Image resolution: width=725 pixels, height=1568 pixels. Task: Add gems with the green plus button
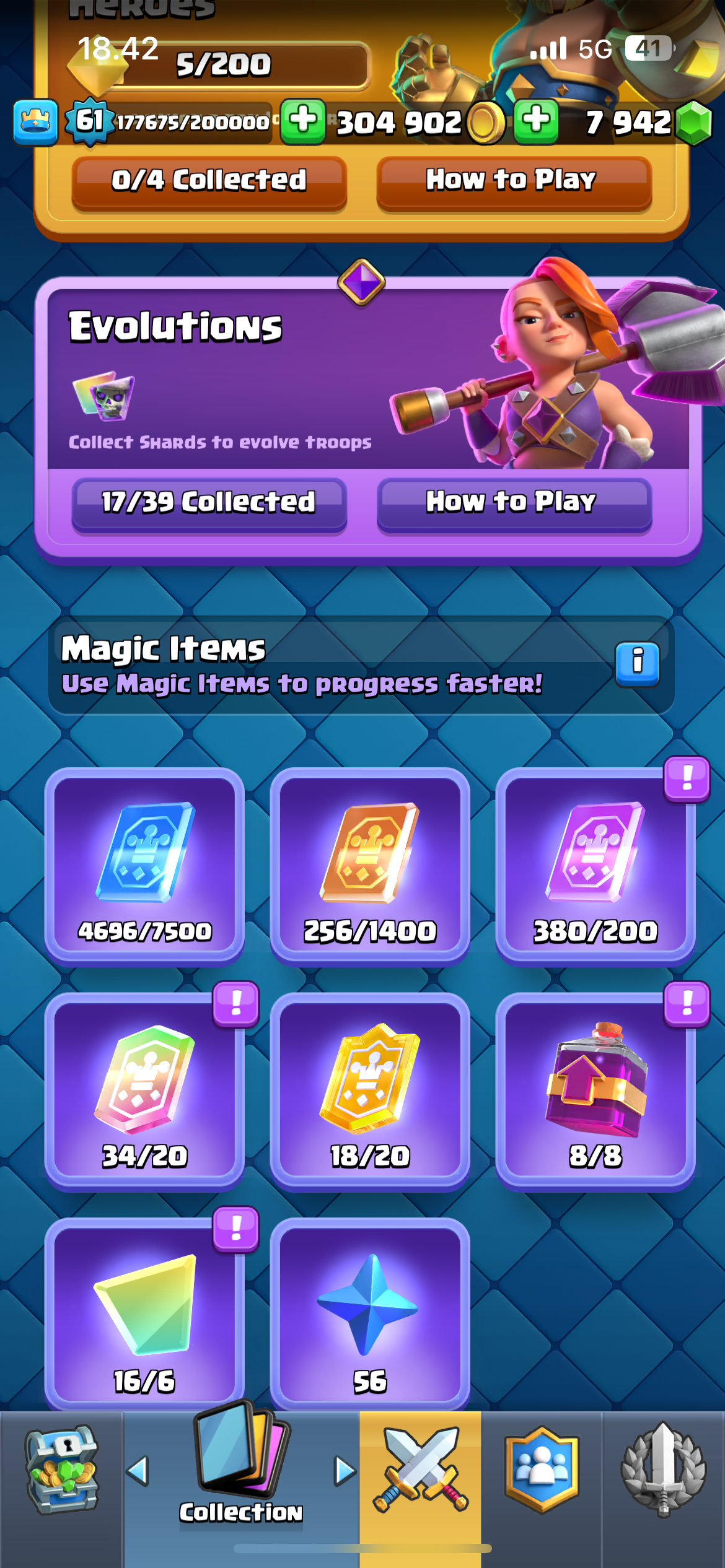coord(536,121)
